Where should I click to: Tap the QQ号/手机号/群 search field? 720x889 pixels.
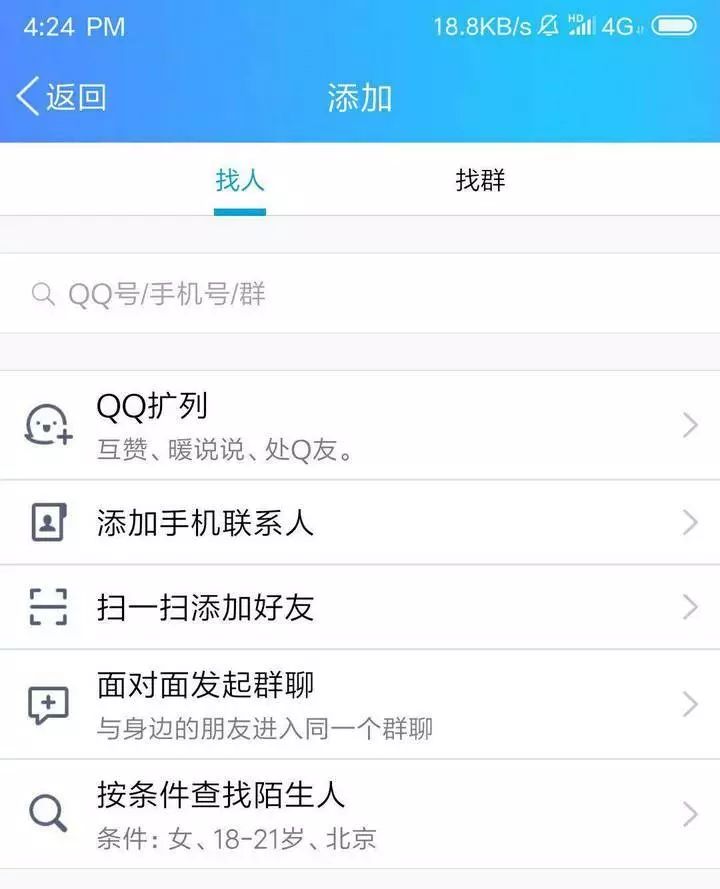pos(360,294)
